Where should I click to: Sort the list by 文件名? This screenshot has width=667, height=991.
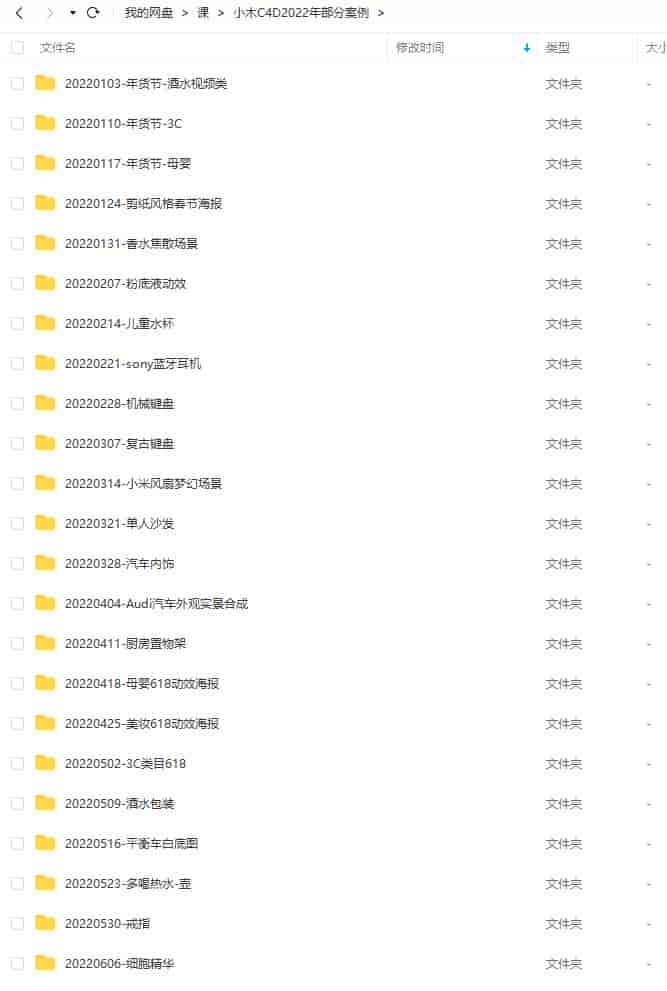click(58, 47)
